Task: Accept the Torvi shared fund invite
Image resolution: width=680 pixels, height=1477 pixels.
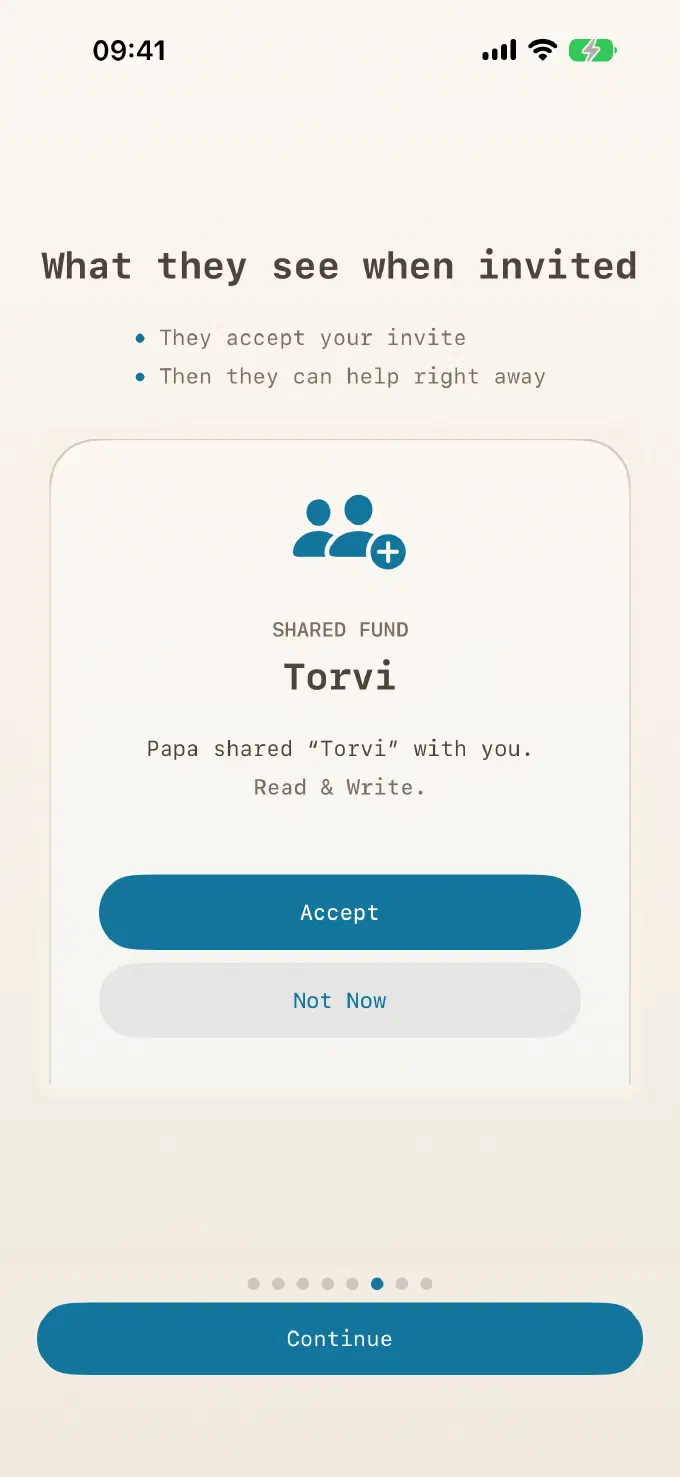Action: pyautogui.click(x=340, y=912)
